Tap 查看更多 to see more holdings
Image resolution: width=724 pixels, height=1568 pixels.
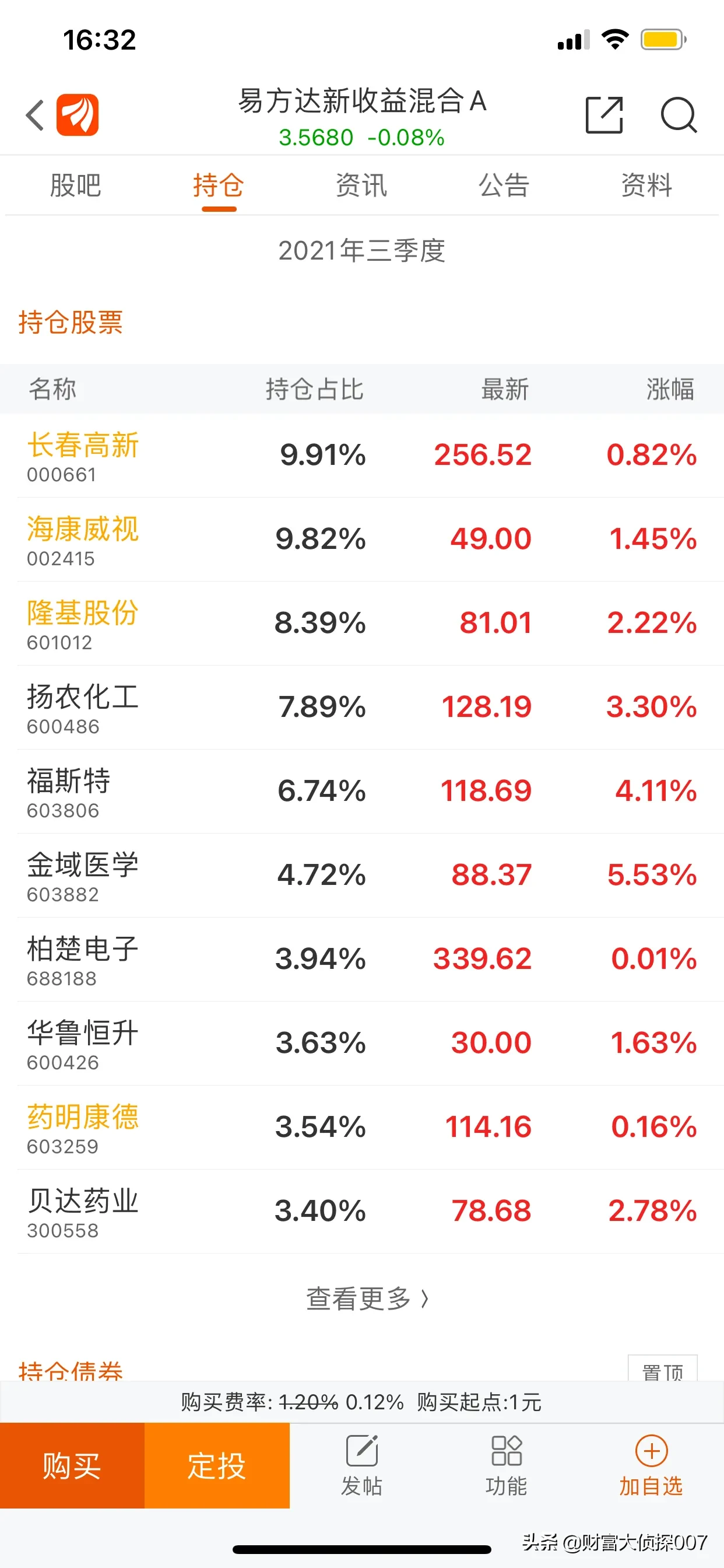pos(367,1298)
